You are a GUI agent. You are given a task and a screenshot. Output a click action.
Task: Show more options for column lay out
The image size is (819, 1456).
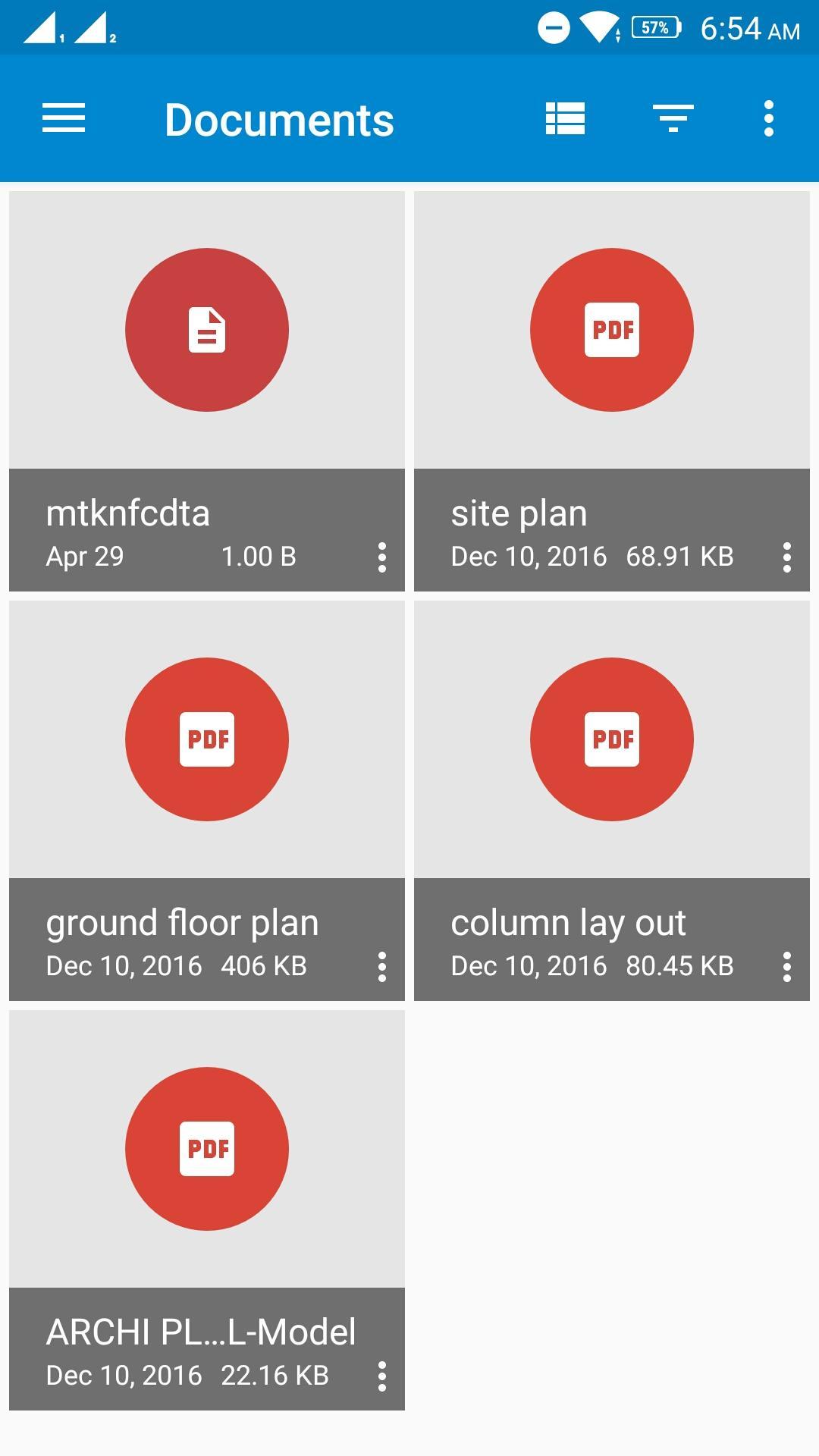coord(787,967)
